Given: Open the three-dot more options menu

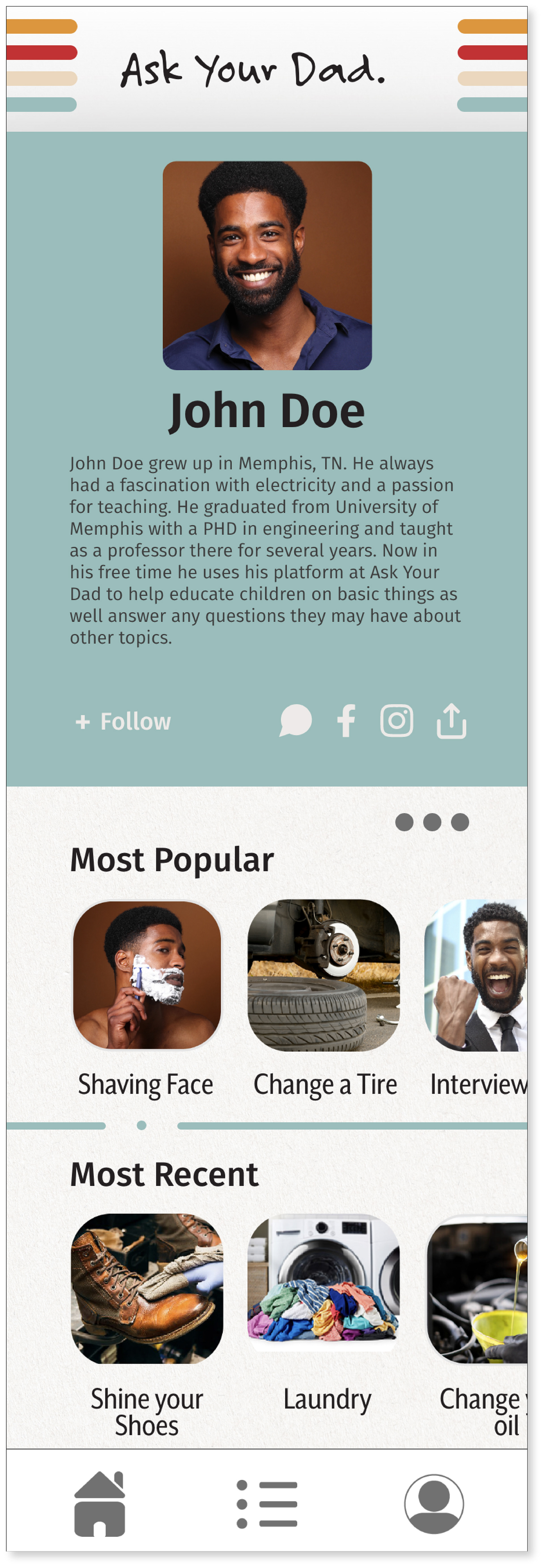Looking at the screenshot, I should coord(432,822).
